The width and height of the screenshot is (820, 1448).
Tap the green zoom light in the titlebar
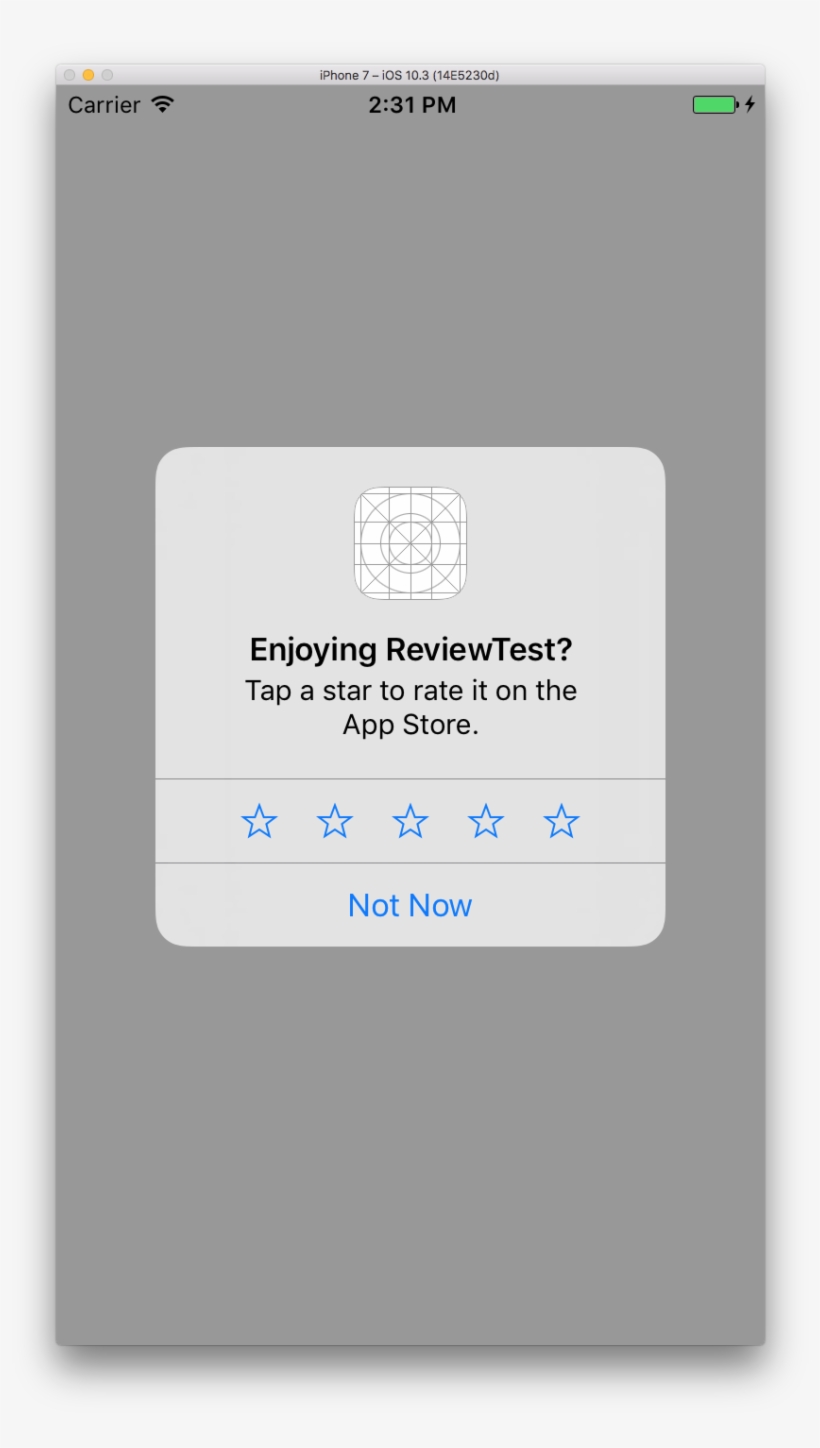tap(107, 74)
